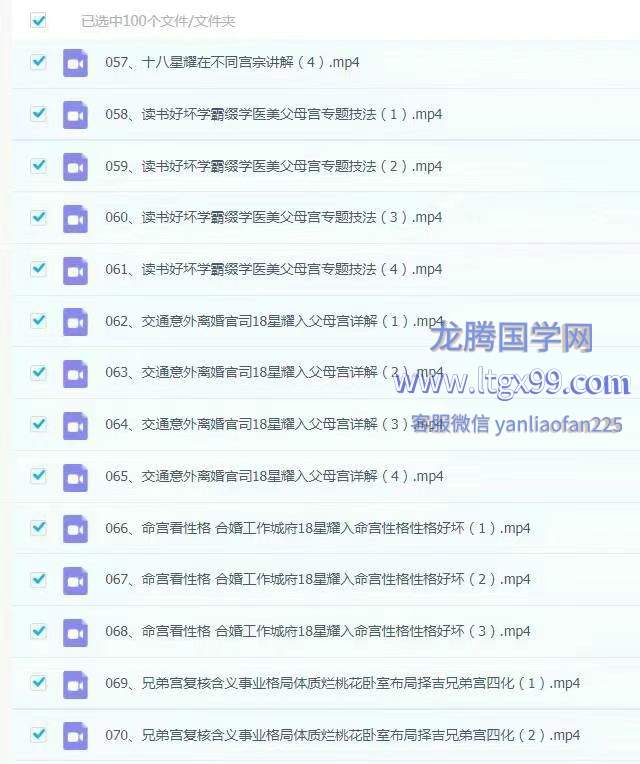
Task: Uncheck the checkbox for file 058
Action: click(x=38, y=113)
